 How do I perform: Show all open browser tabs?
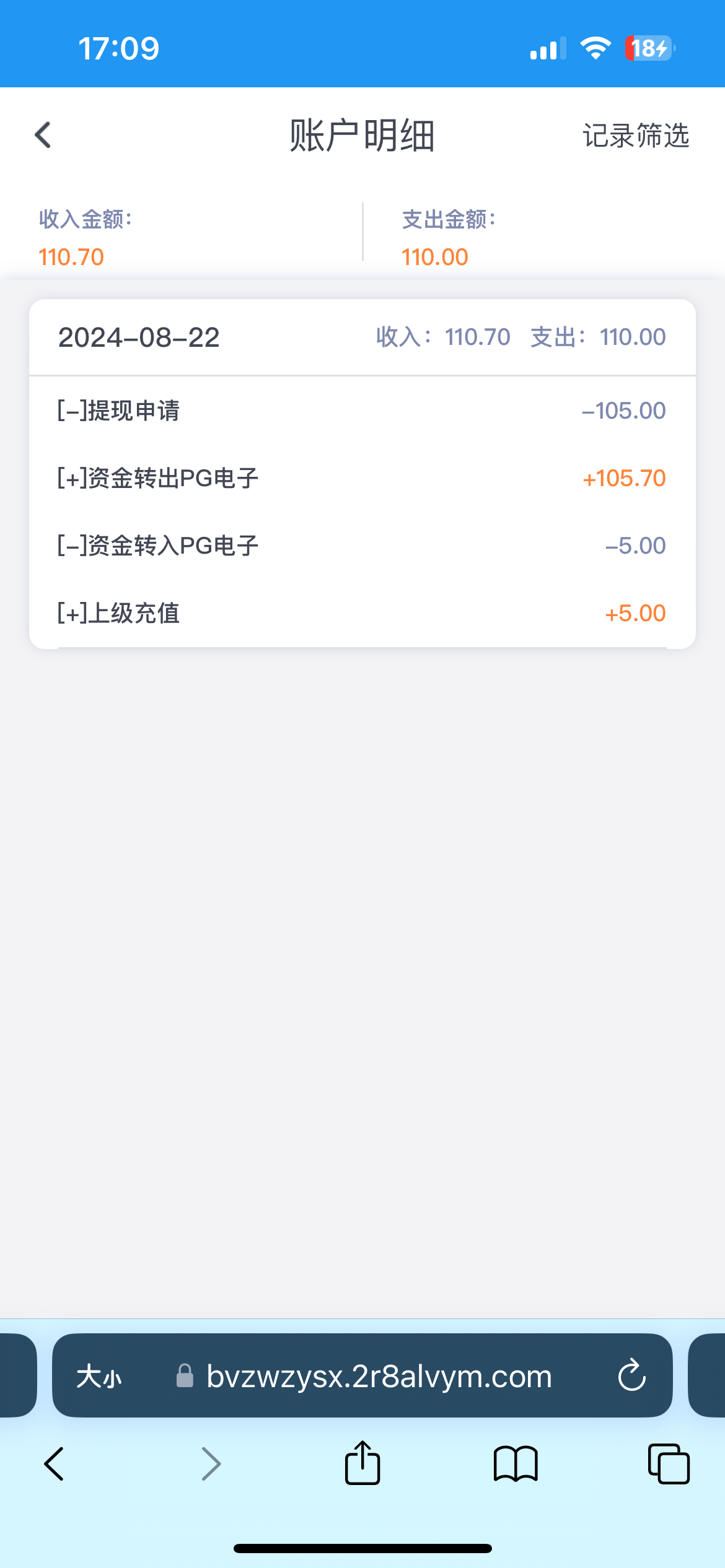(669, 1464)
